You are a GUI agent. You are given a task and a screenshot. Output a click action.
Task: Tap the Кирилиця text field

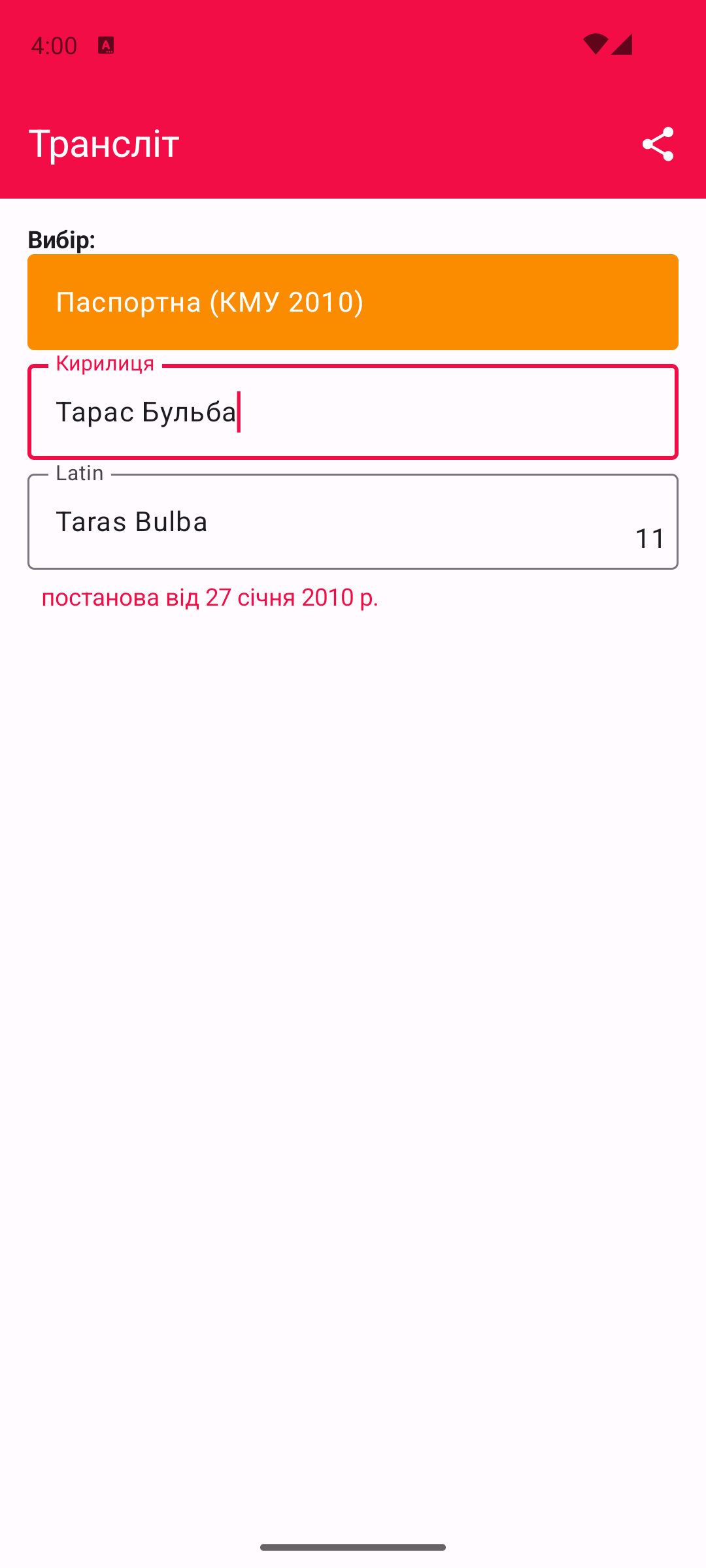tap(353, 412)
